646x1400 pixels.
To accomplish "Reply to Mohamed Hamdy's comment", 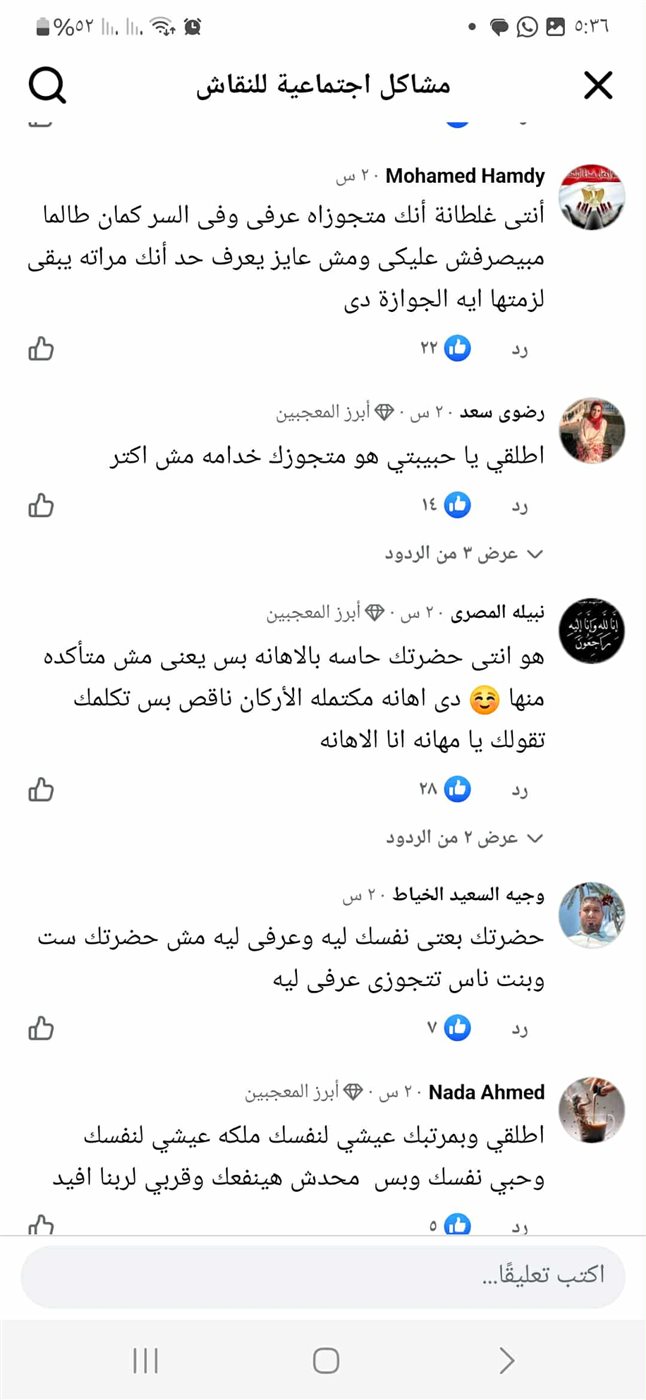I will (x=521, y=348).
